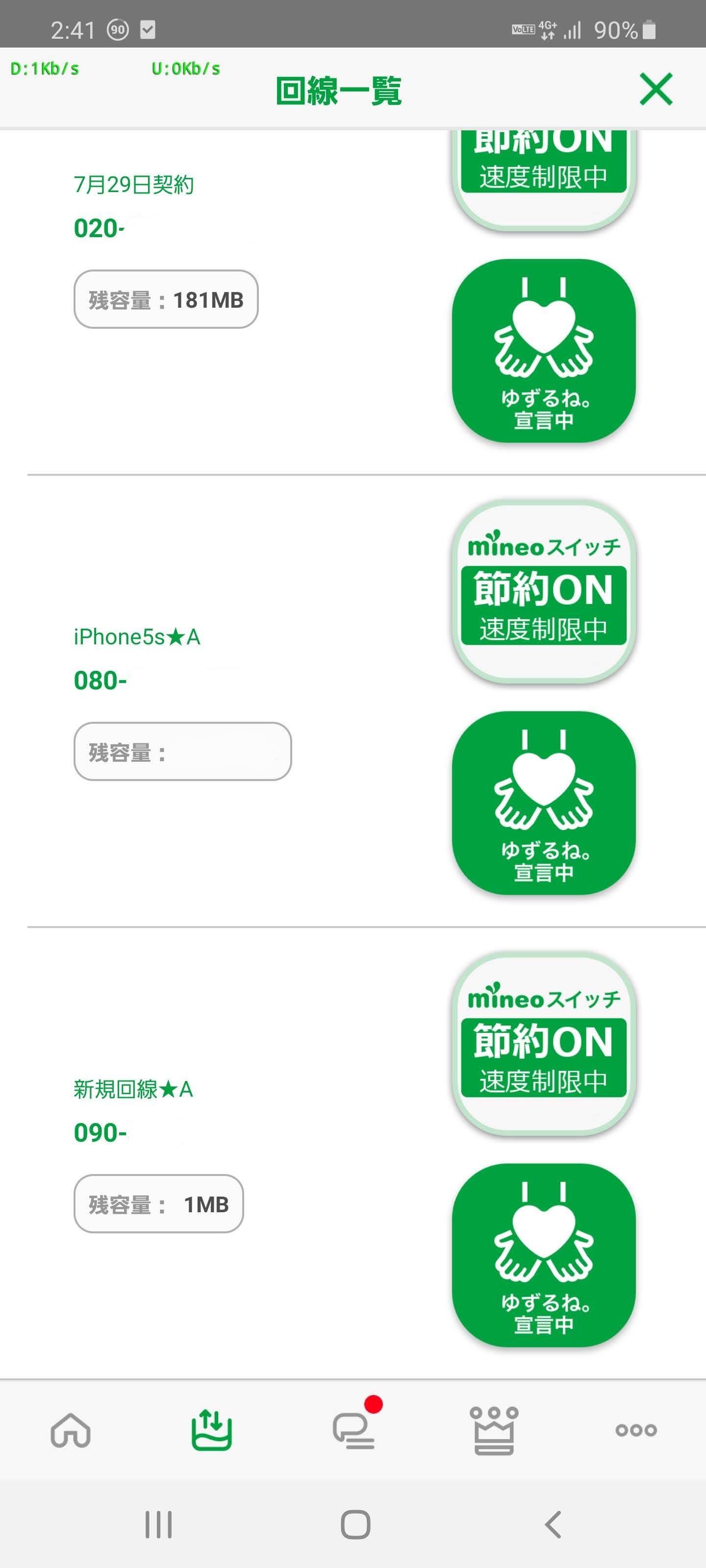This screenshot has width=706, height=1568.
Task: Toggle mineoスイッチ for the 新規回線★A line
Action: 543,1043
